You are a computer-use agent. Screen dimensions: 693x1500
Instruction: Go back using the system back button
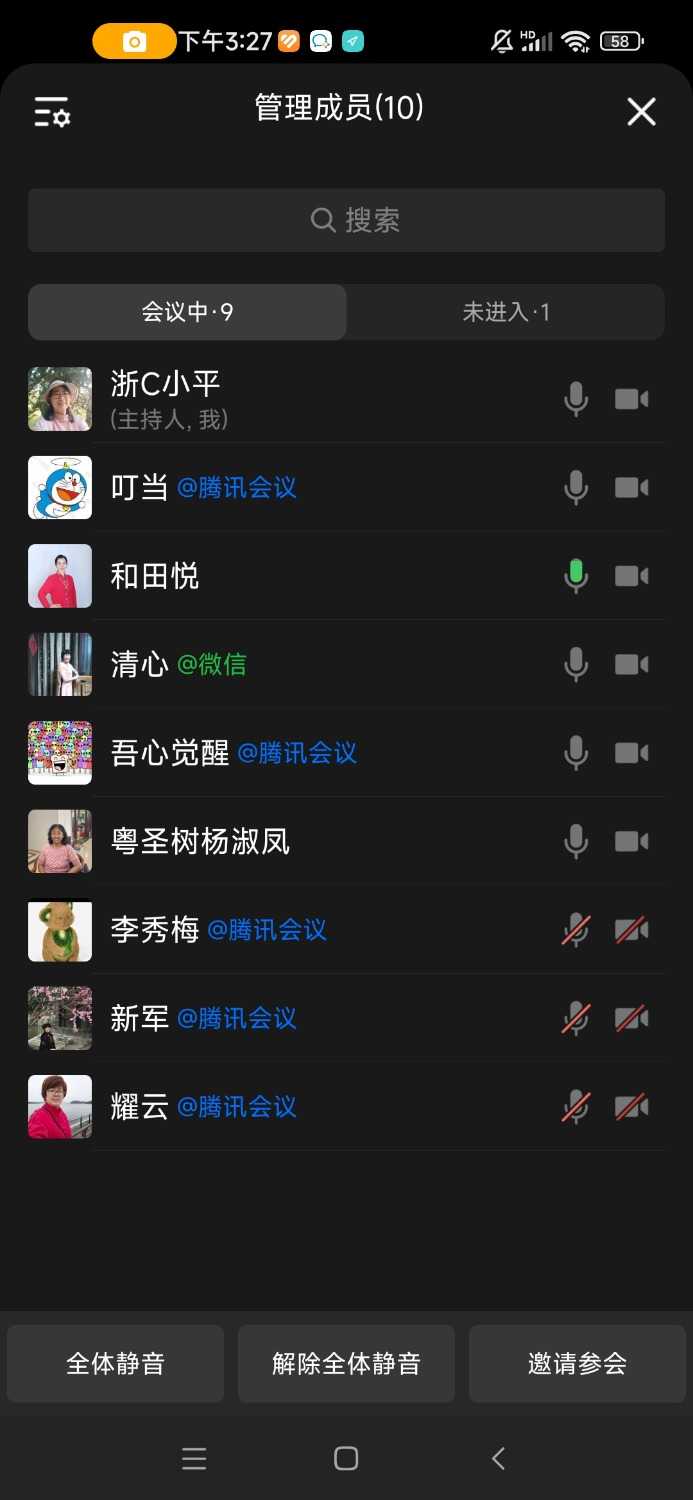tap(498, 1459)
